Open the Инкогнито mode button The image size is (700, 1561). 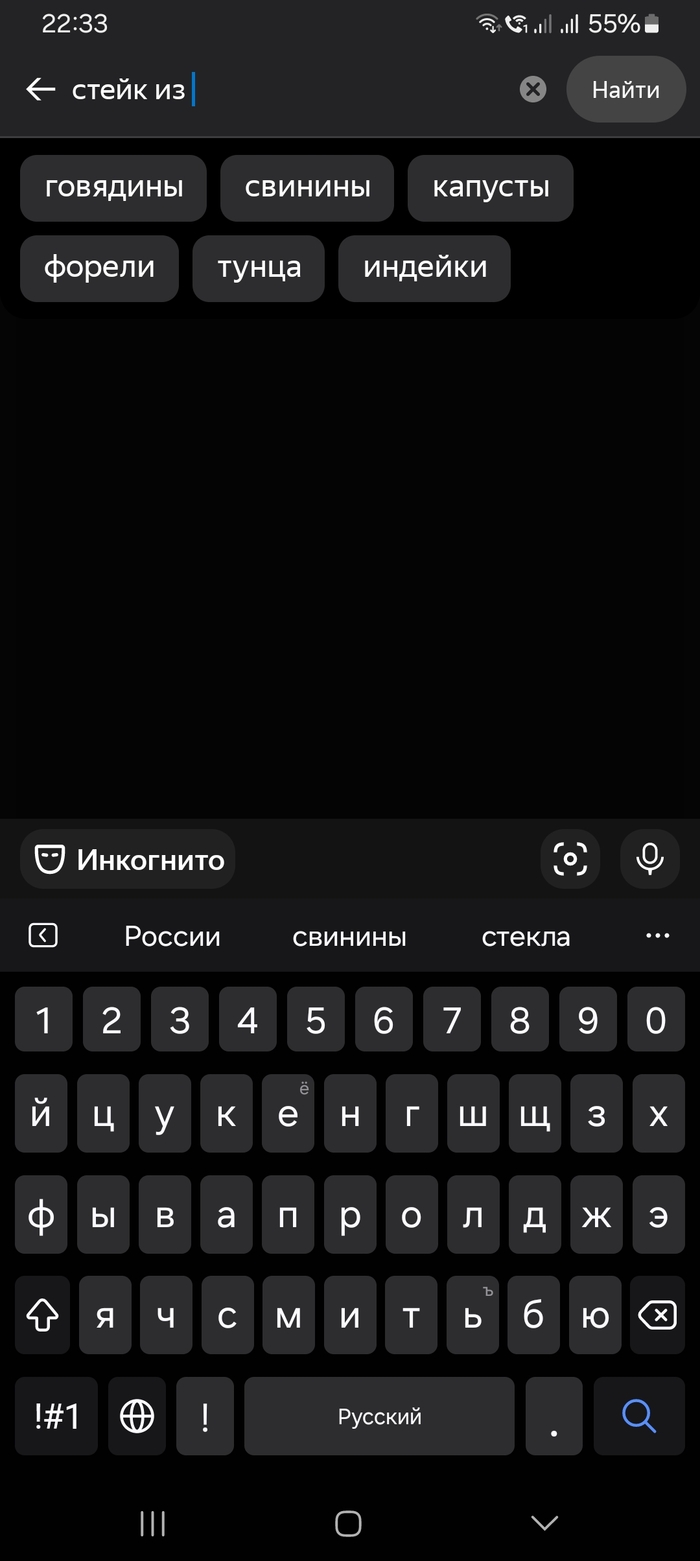(x=129, y=859)
